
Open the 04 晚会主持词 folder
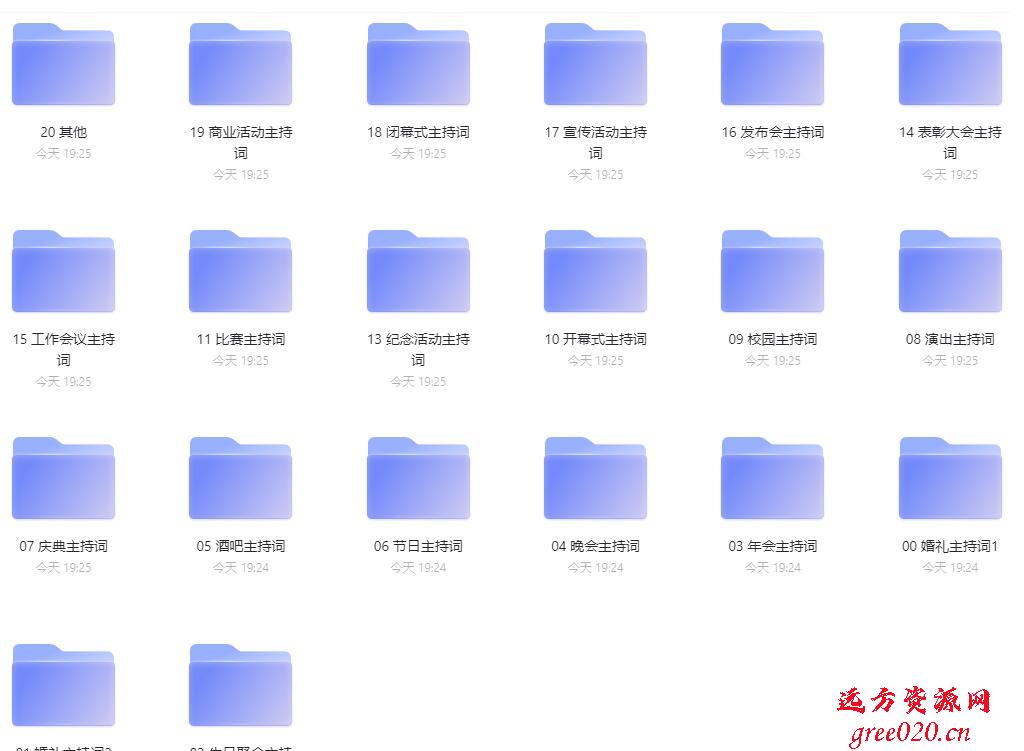click(595, 479)
